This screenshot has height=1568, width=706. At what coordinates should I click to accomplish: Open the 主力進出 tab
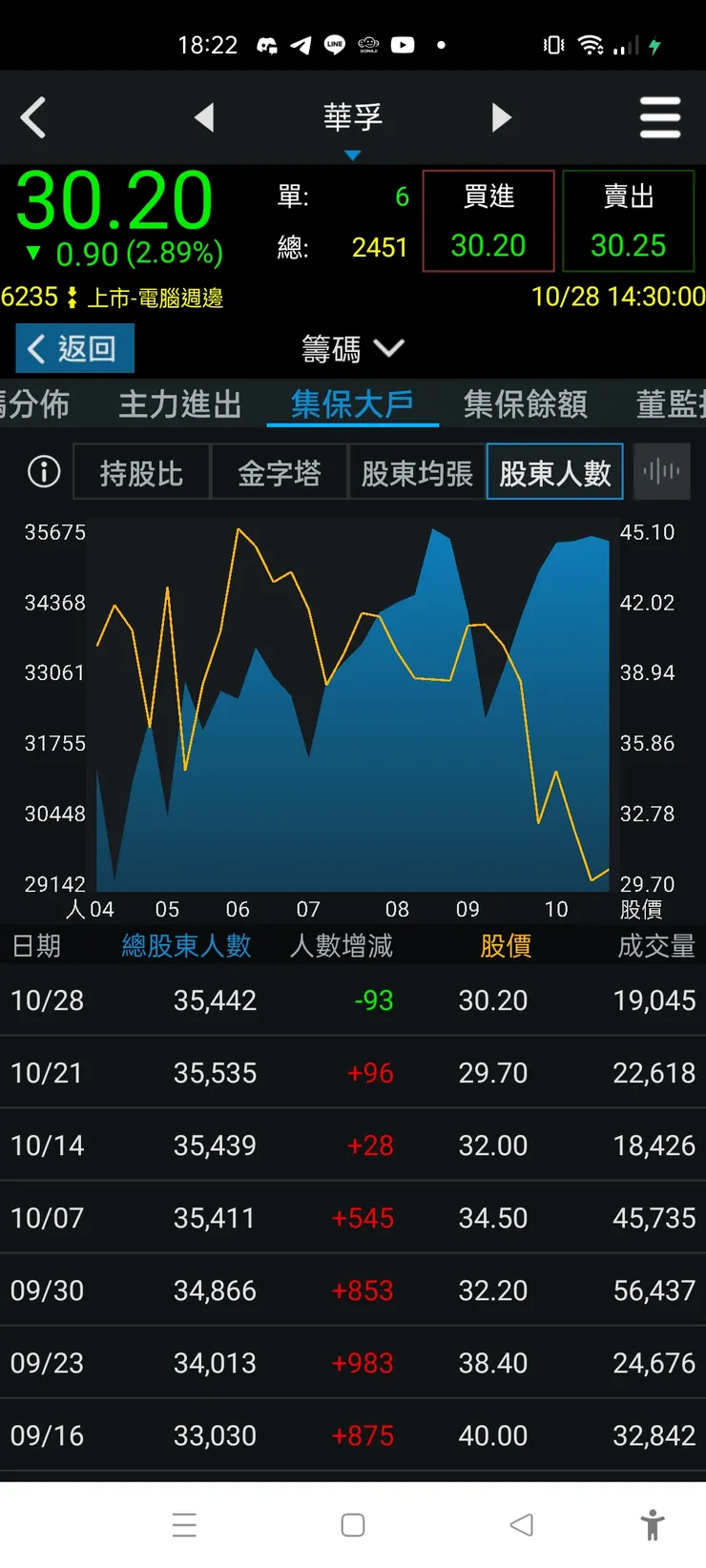[x=179, y=403]
